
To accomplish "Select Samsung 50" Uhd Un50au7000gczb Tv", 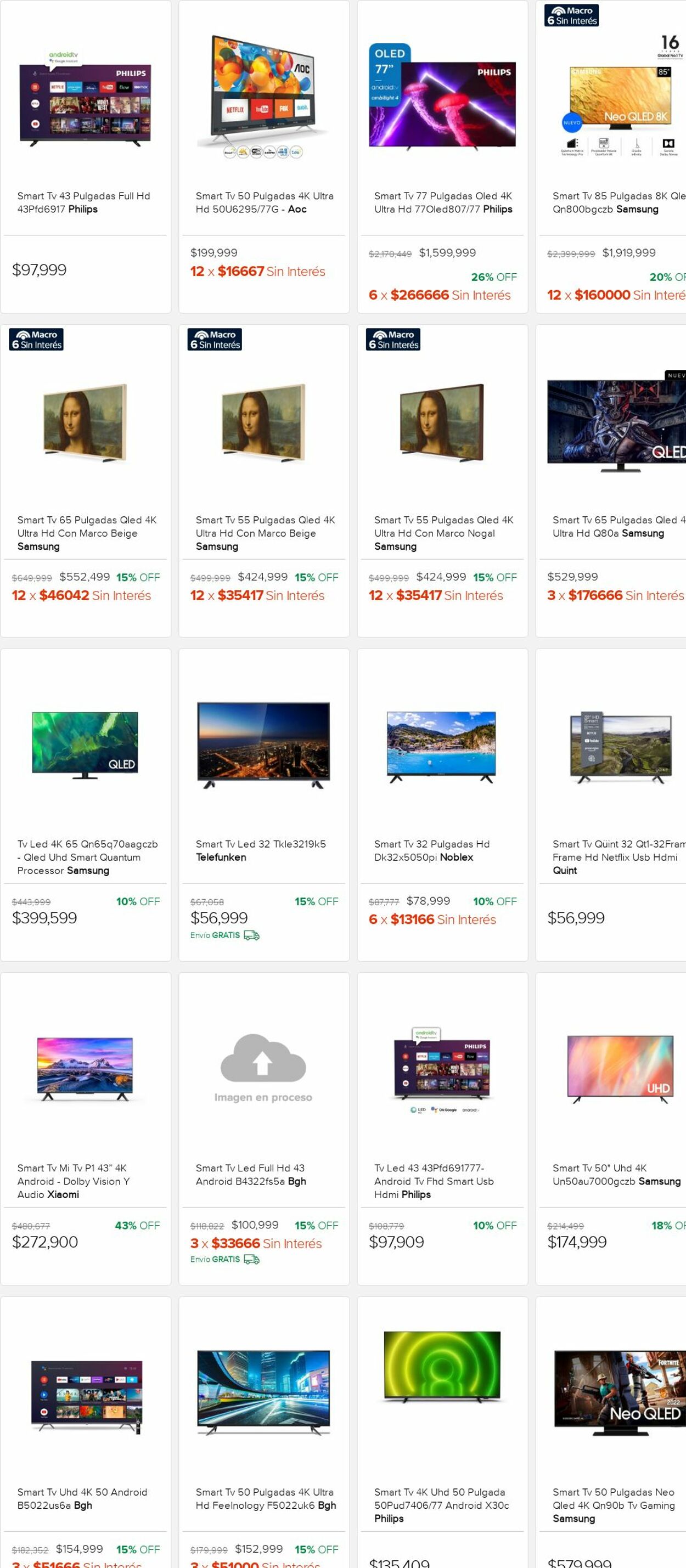I will point(615,1174).
